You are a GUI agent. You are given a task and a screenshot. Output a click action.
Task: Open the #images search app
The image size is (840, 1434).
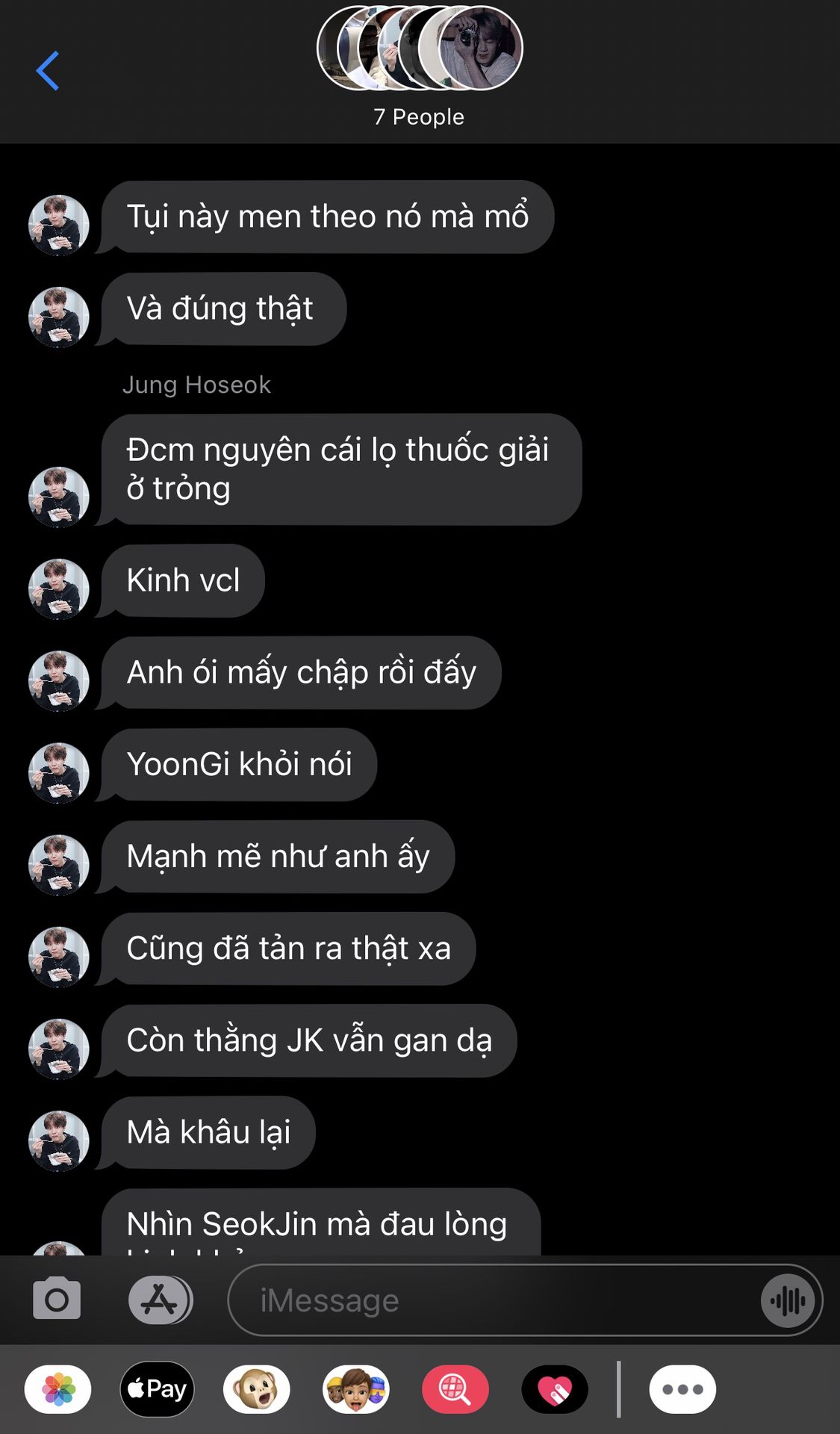coord(455,1389)
